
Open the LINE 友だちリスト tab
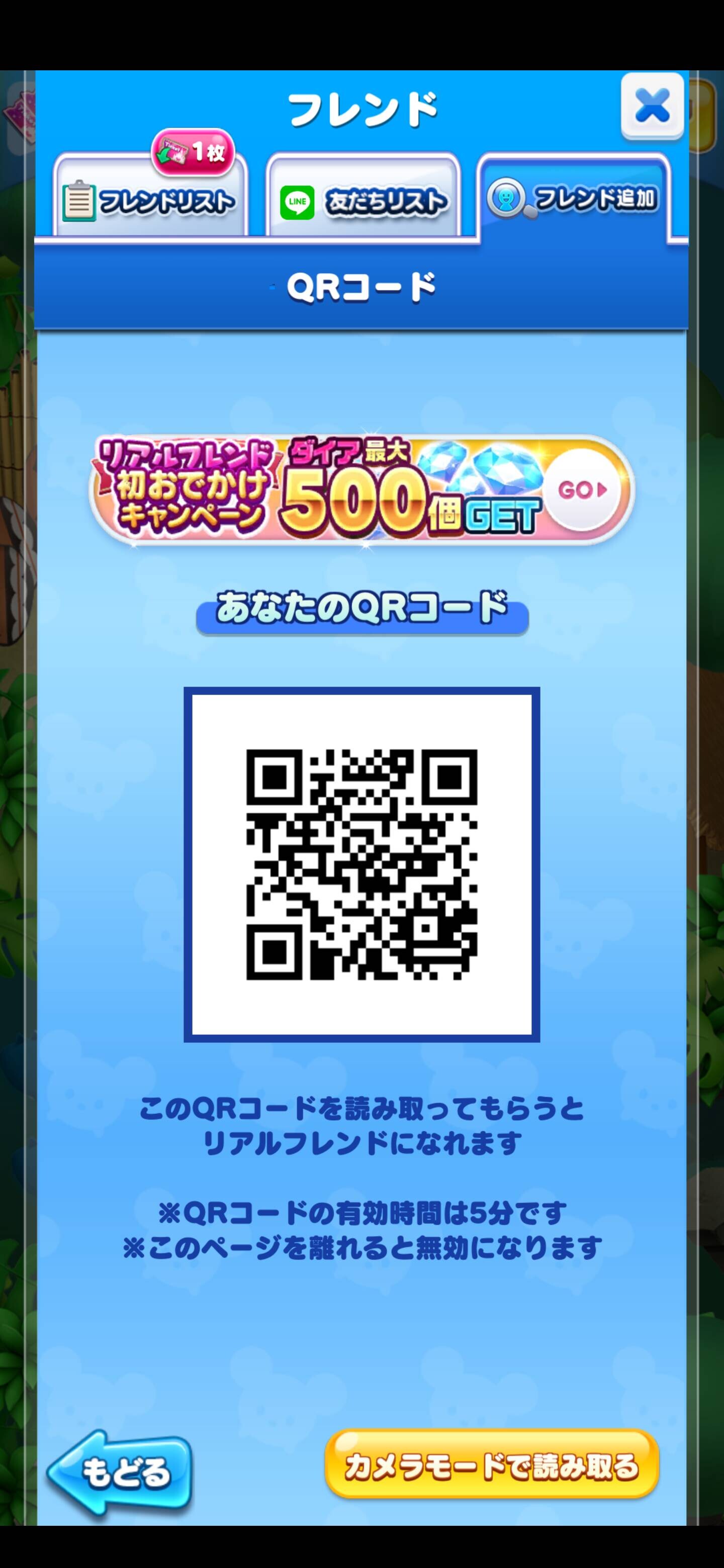363,196
